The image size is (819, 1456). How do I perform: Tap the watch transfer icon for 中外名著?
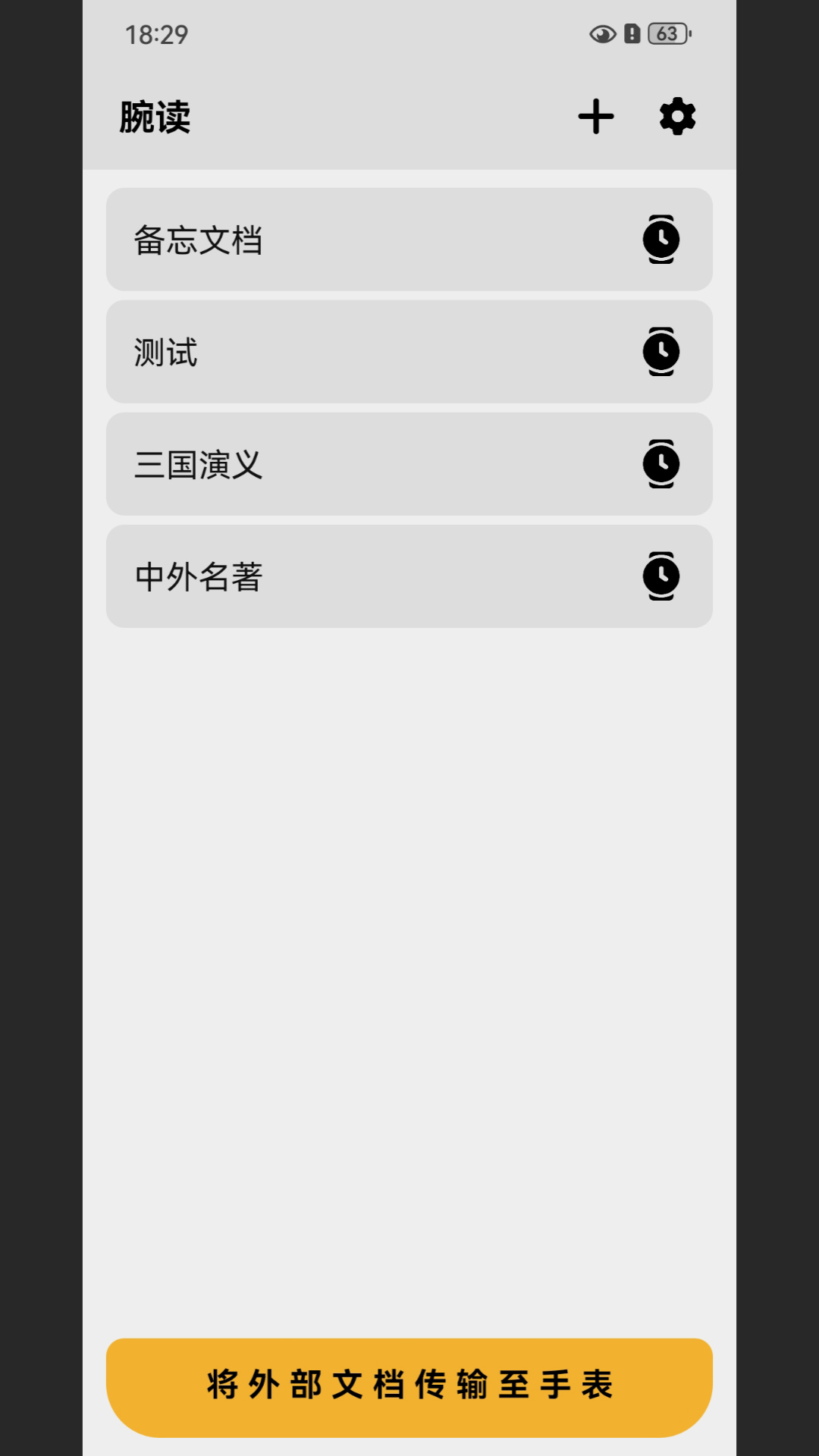(x=661, y=576)
